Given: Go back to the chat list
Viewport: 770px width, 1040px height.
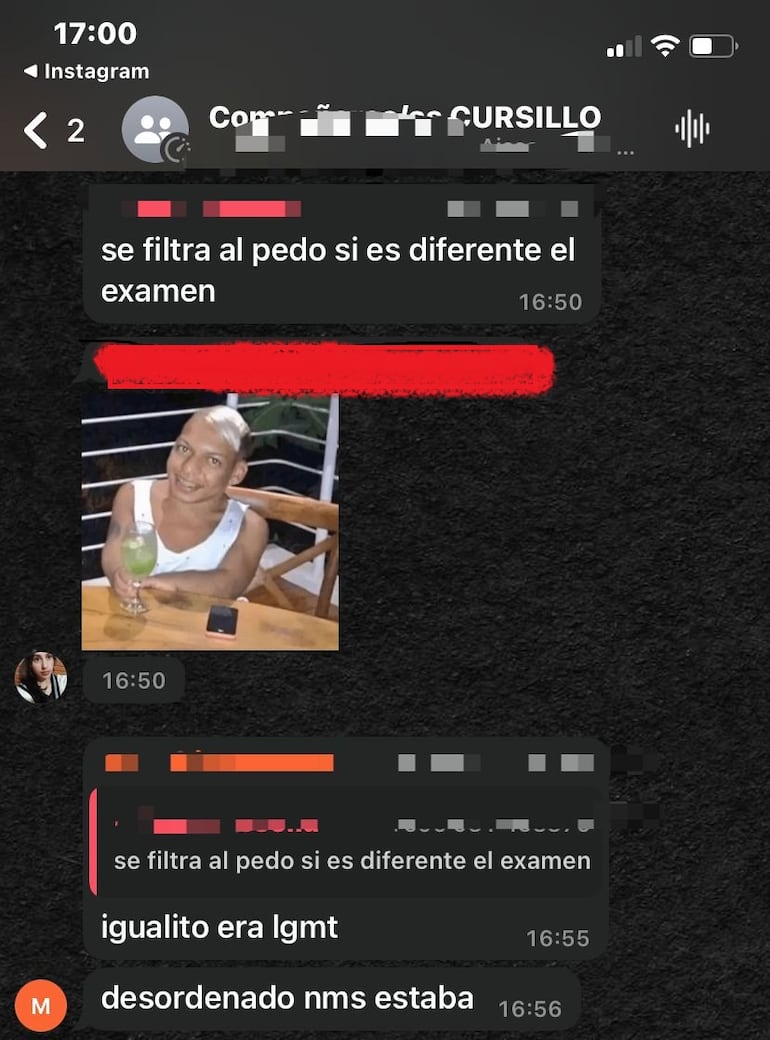Looking at the screenshot, I should (37, 130).
